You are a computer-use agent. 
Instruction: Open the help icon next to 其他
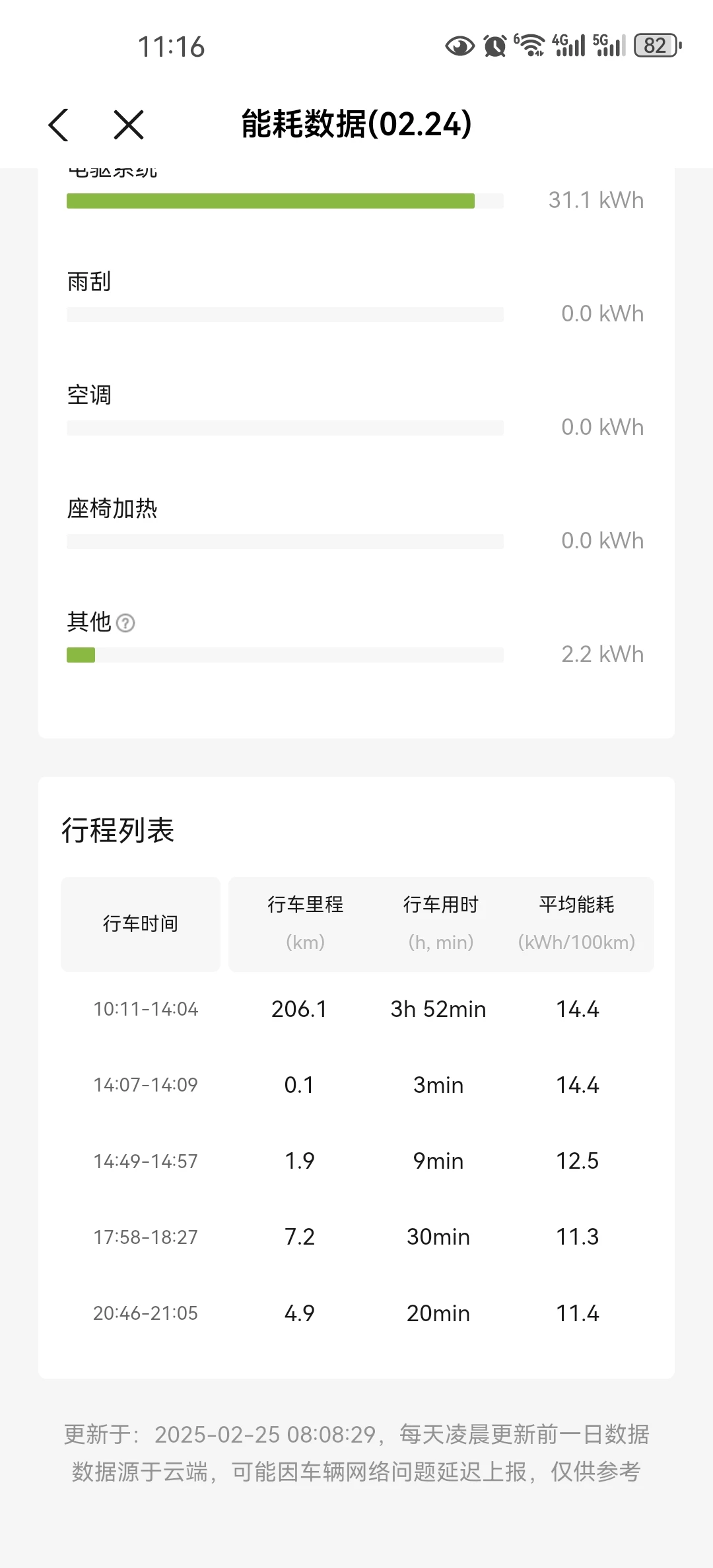click(125, 623)
